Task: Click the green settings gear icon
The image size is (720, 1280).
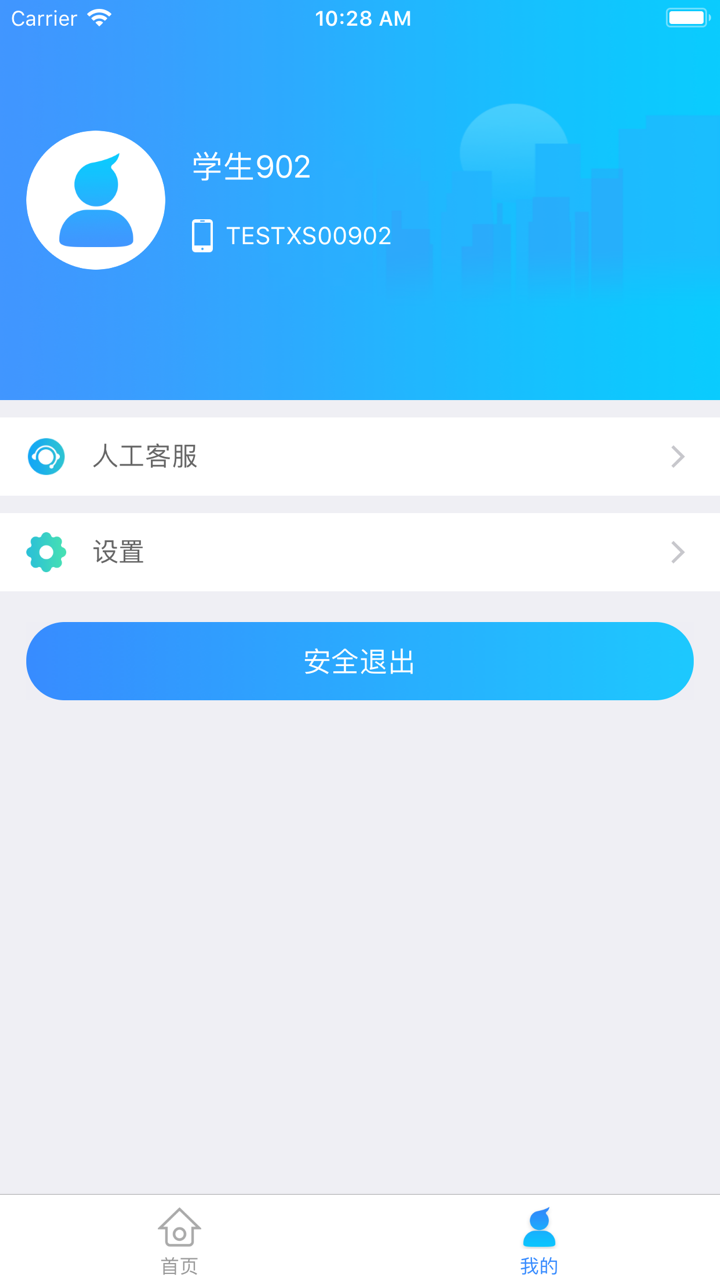Action: coord(46,552)
